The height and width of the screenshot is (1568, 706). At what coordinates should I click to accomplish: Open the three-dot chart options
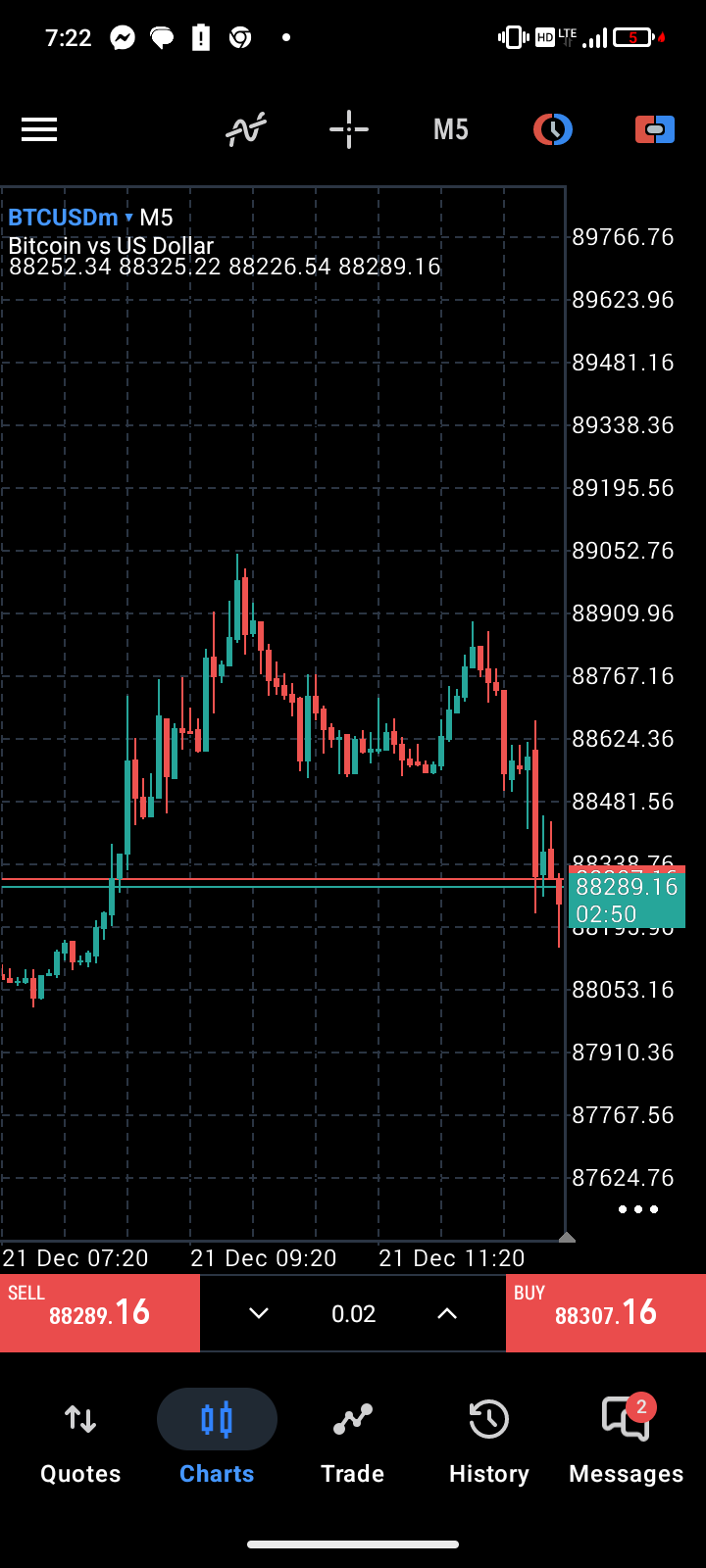point(638,1209)
